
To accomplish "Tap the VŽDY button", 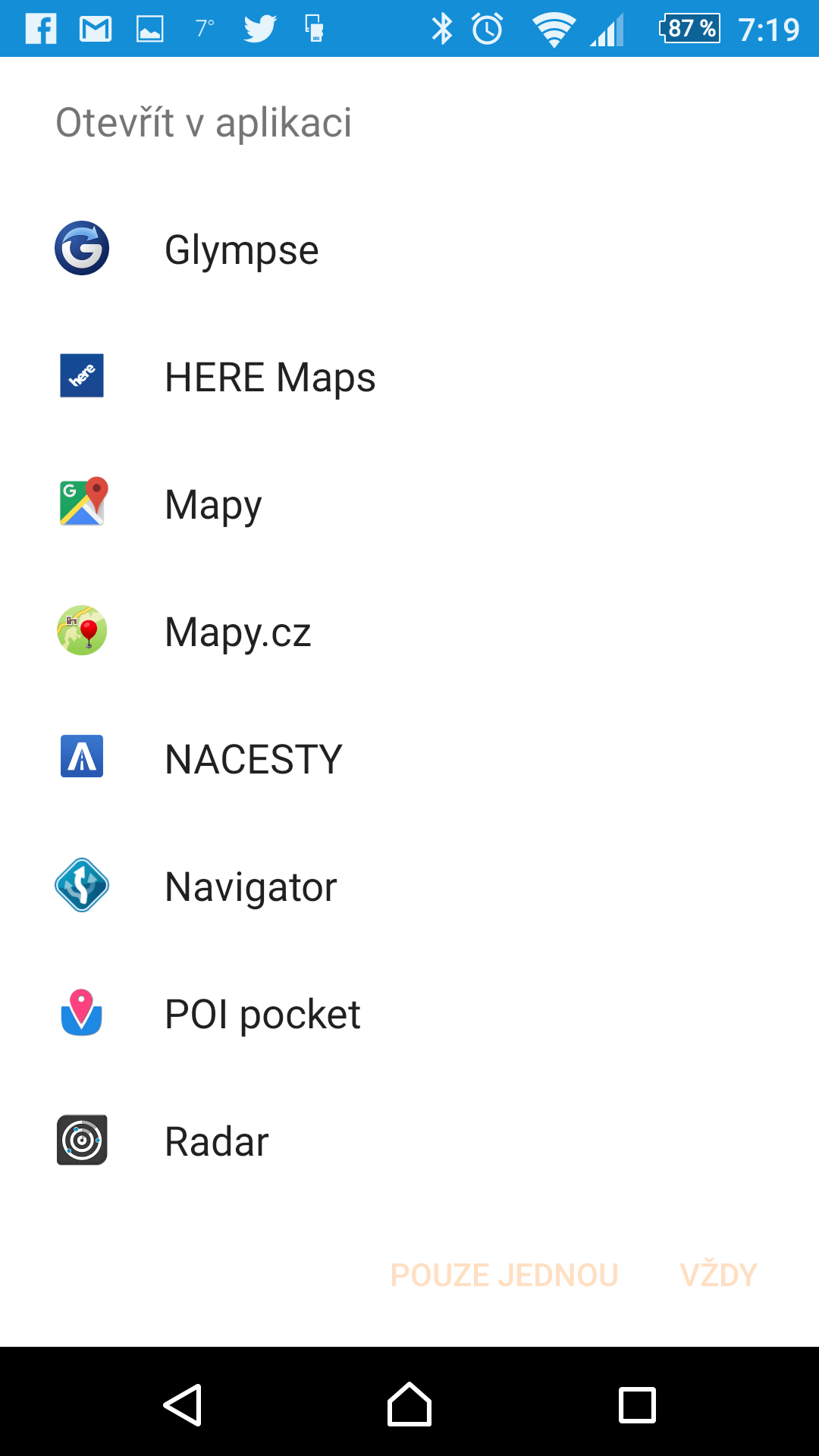I will tap(718, 1275).
